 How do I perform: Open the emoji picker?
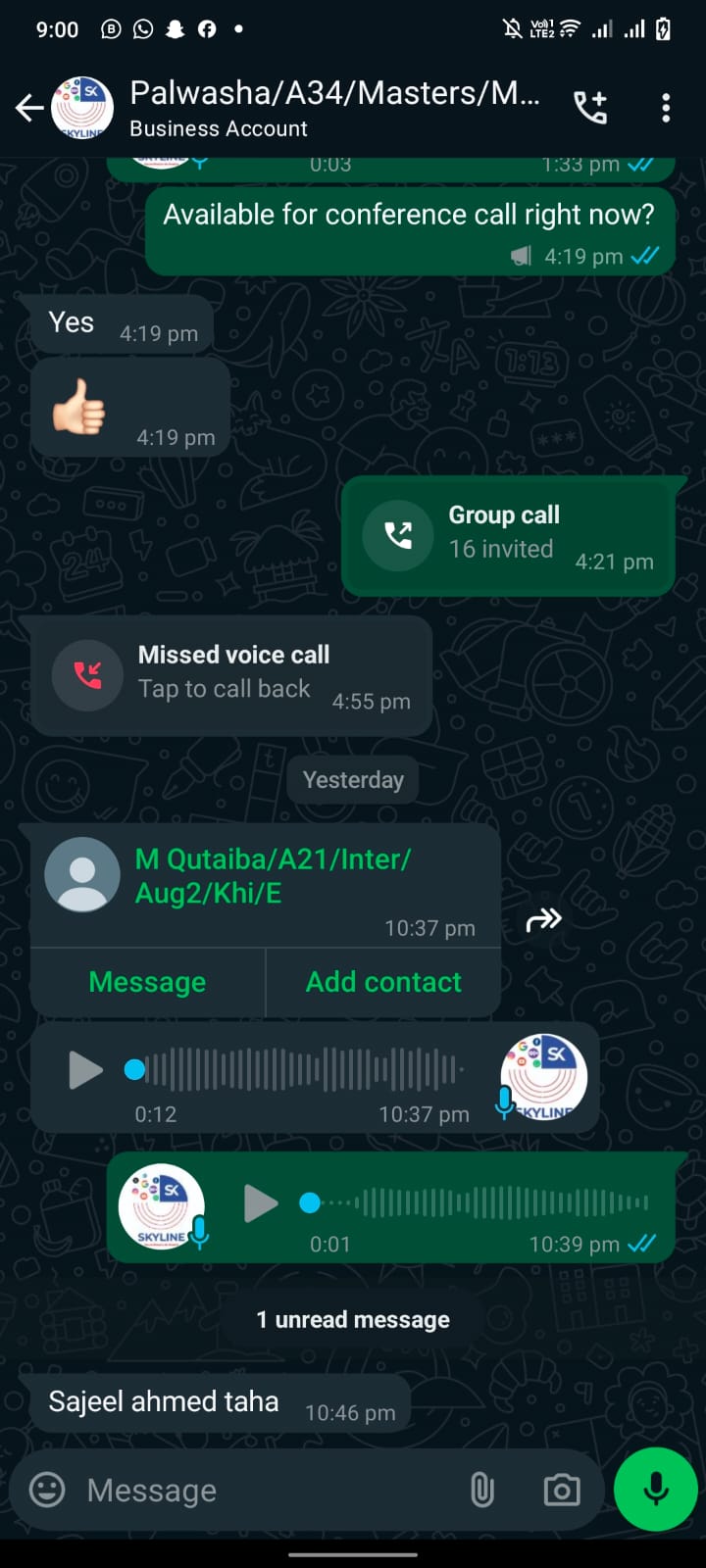coord(47,1491)
